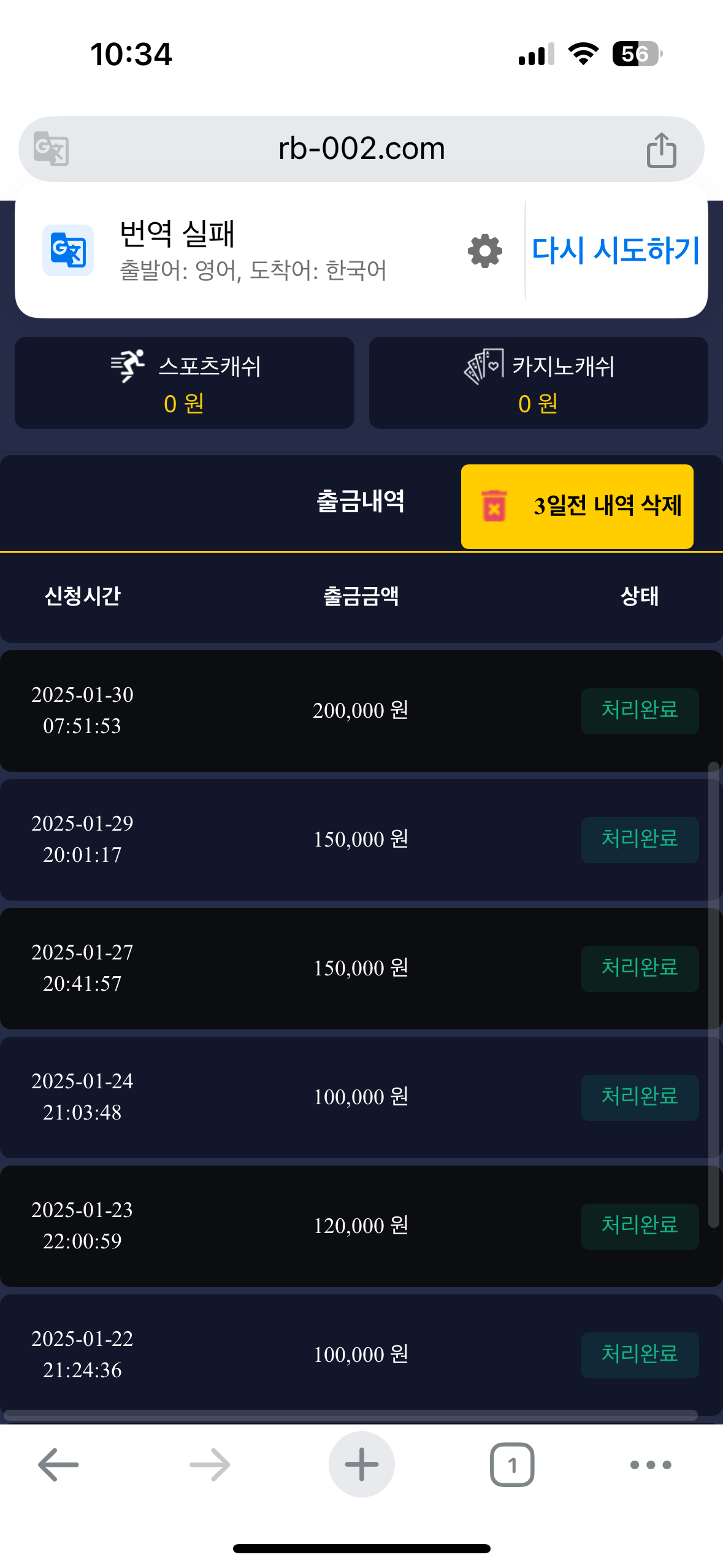723x1568 pixels.
Task: Open the browser three-dot menu
Action: click(651, 1465)
